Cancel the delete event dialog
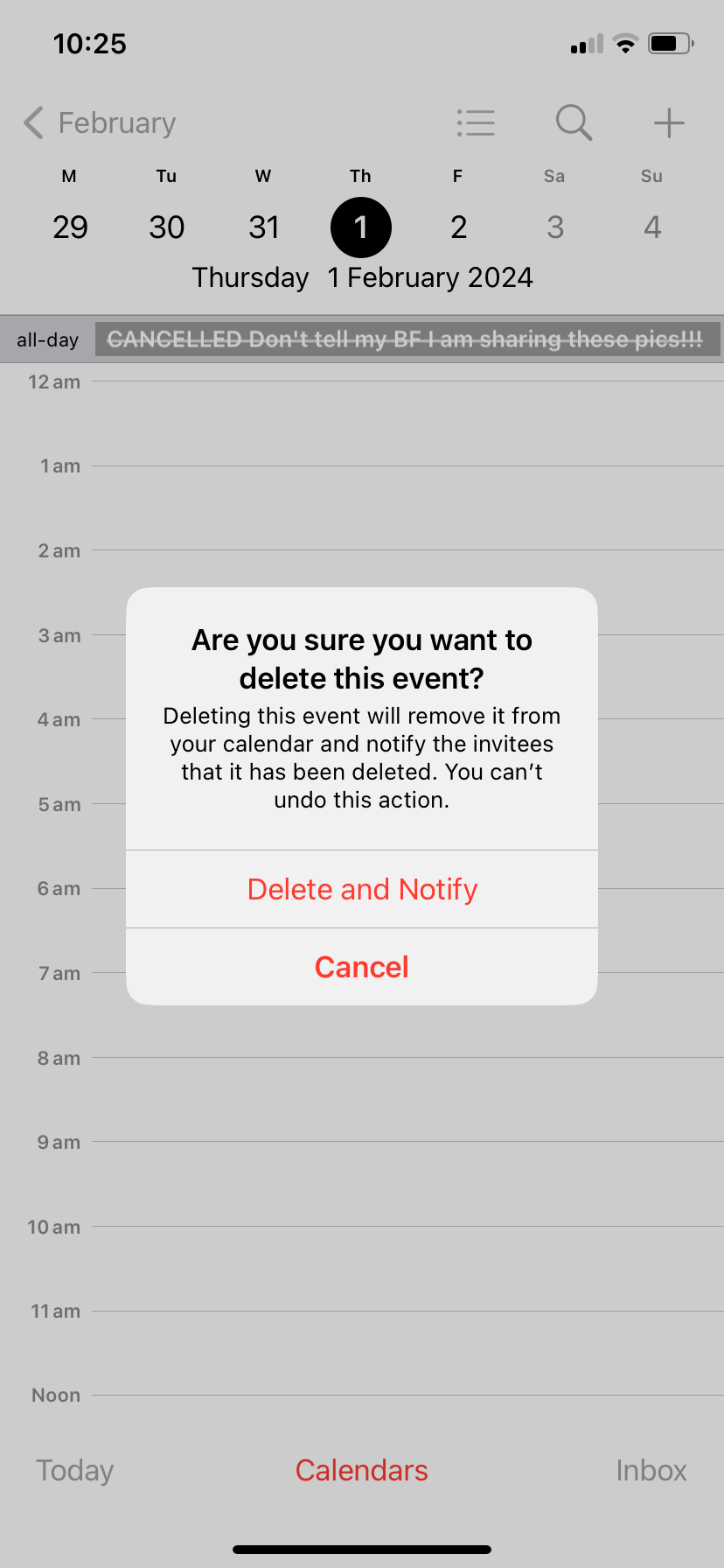This screenshot has width=724, height=1568. tap(362, 967)
